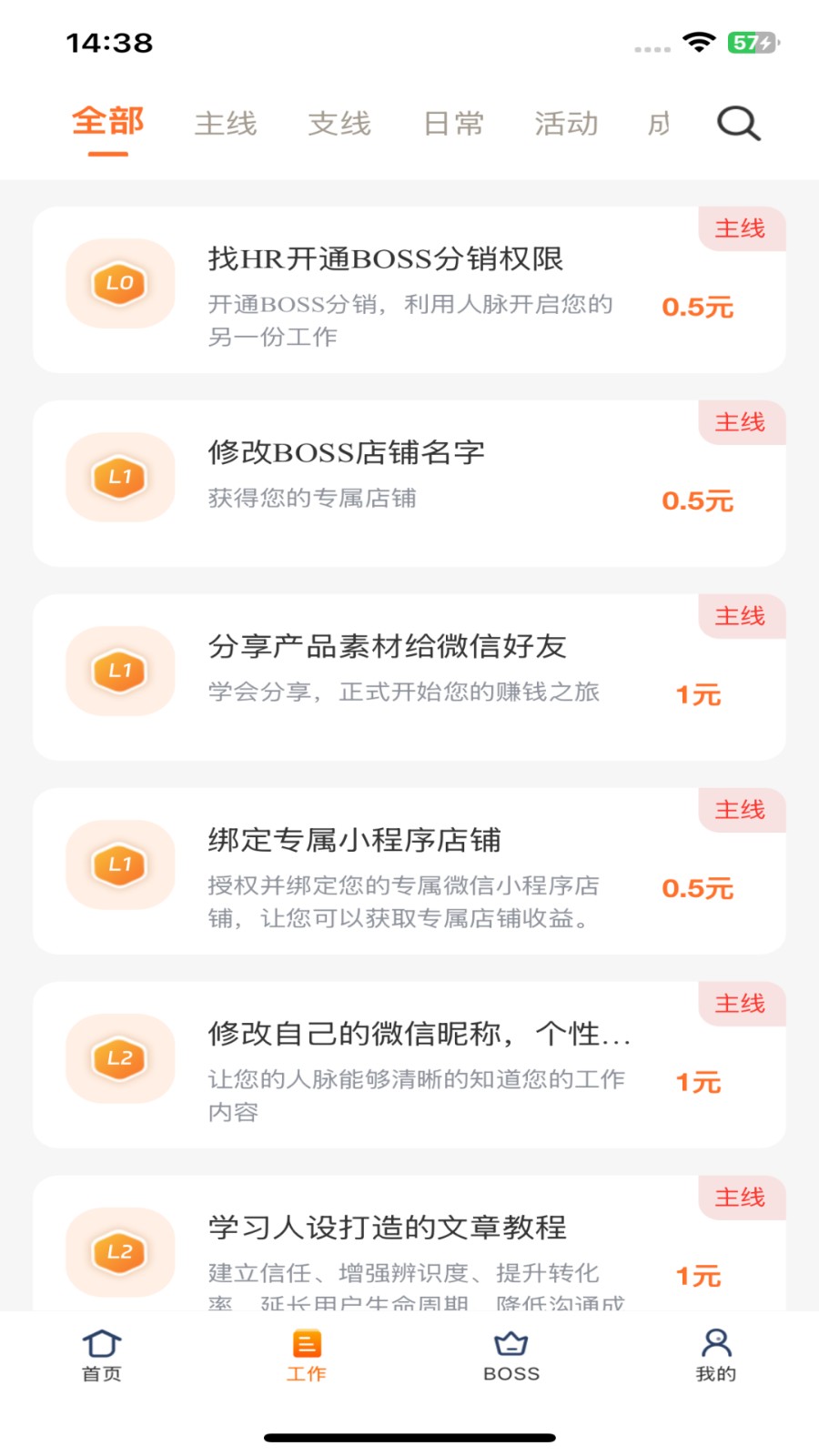Tap the L1 badge on 修改BOSS店铺名字 card
819x1456 pixels.
pos(119,477)
